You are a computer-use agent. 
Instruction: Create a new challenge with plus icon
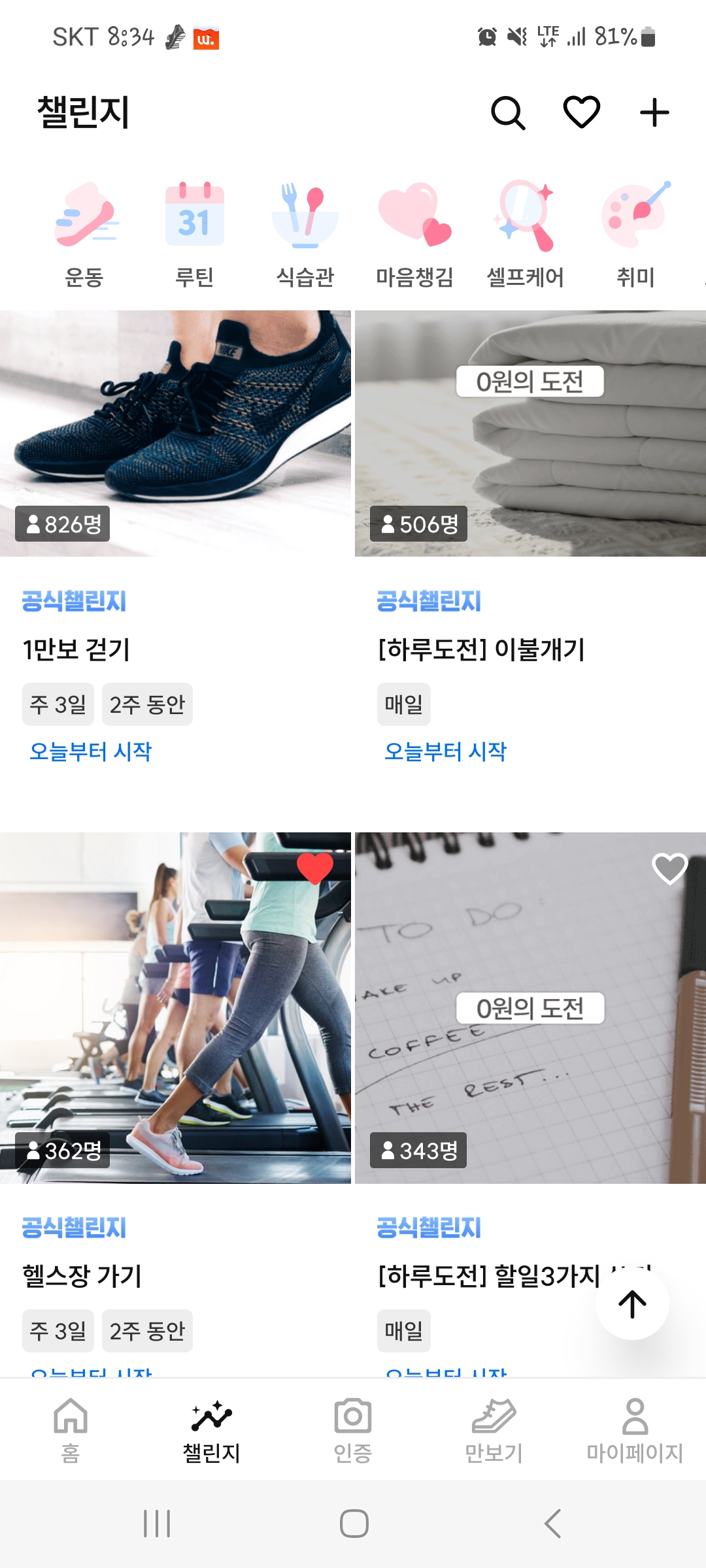pos(654,113)
